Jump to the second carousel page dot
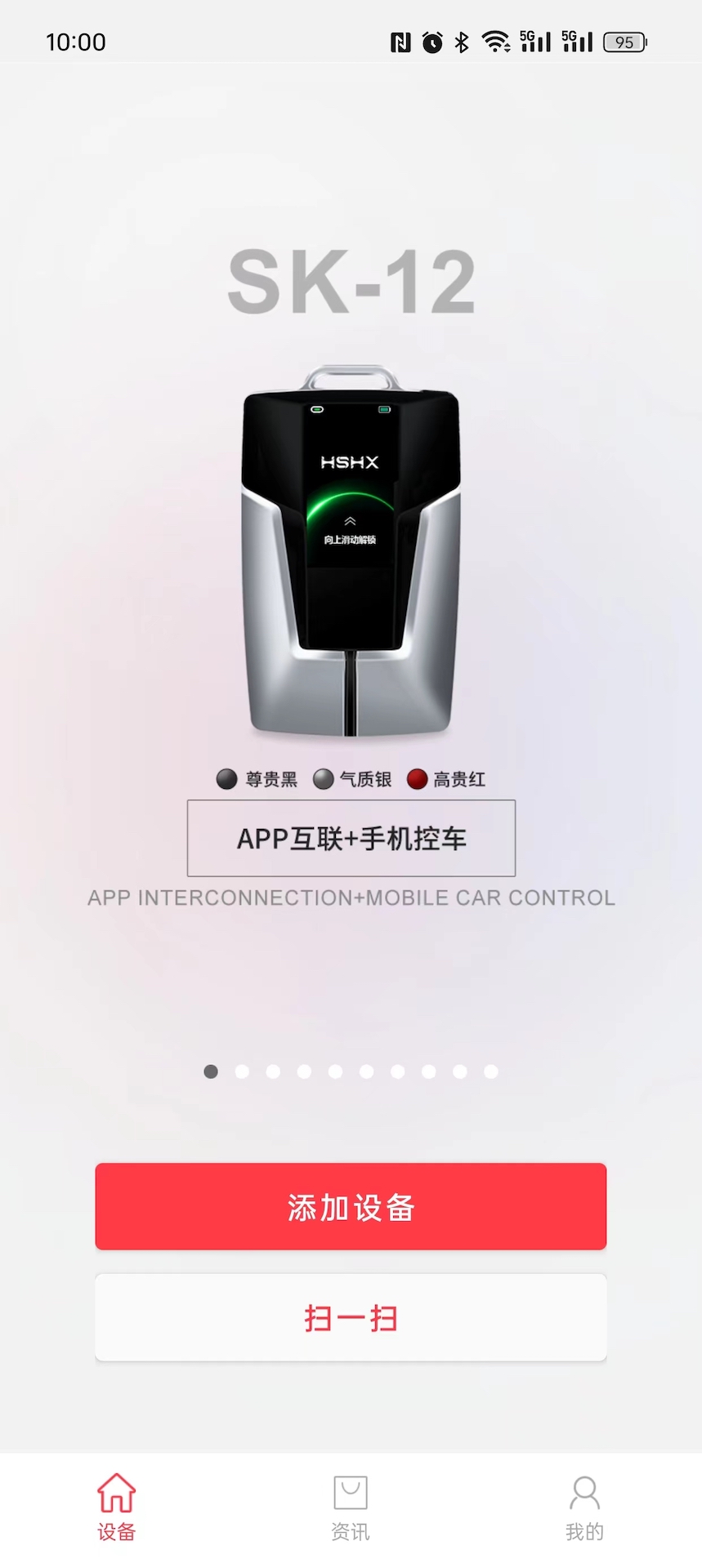Image resolution: width=702 pixels, height=1568 pixels. (x=241, y=1071)
